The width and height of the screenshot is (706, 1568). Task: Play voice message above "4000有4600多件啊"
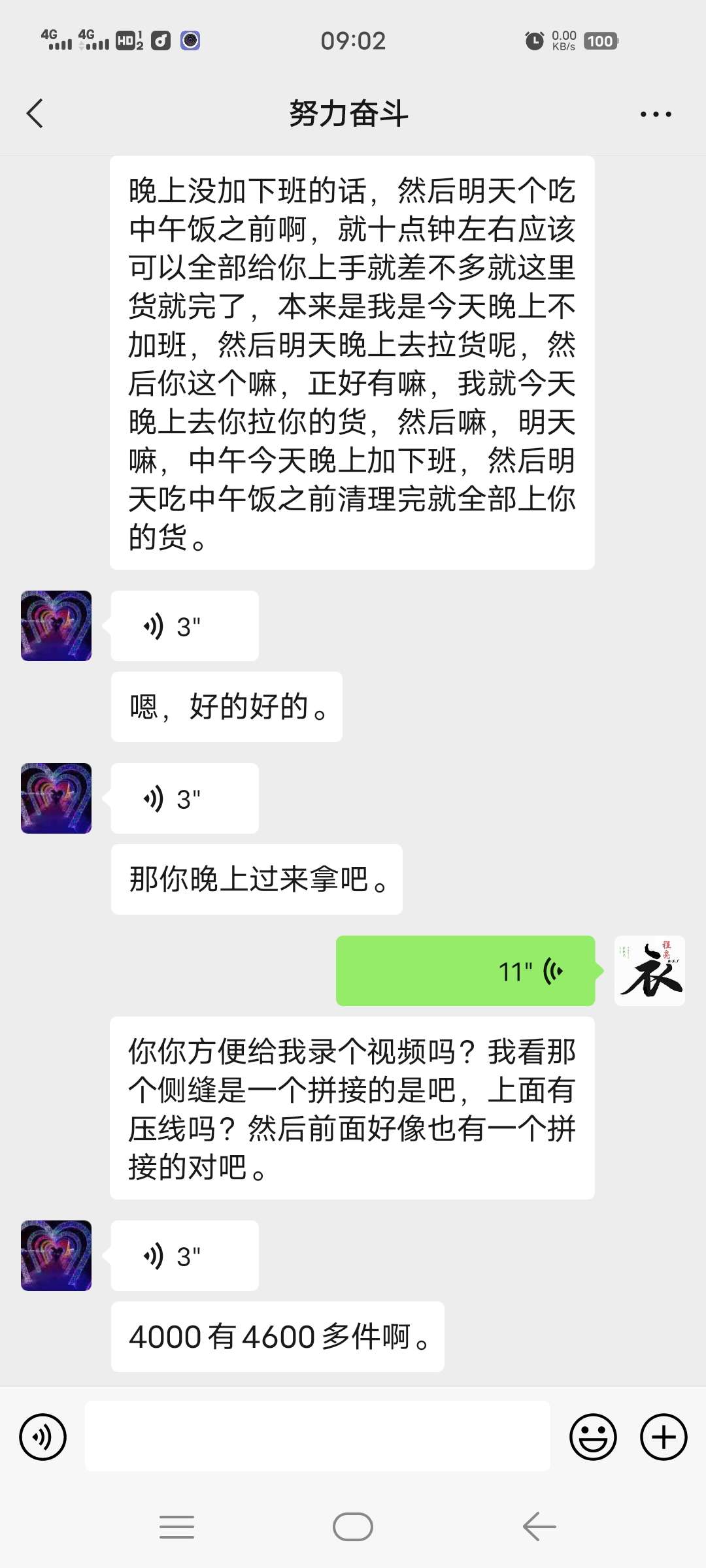184,1256
